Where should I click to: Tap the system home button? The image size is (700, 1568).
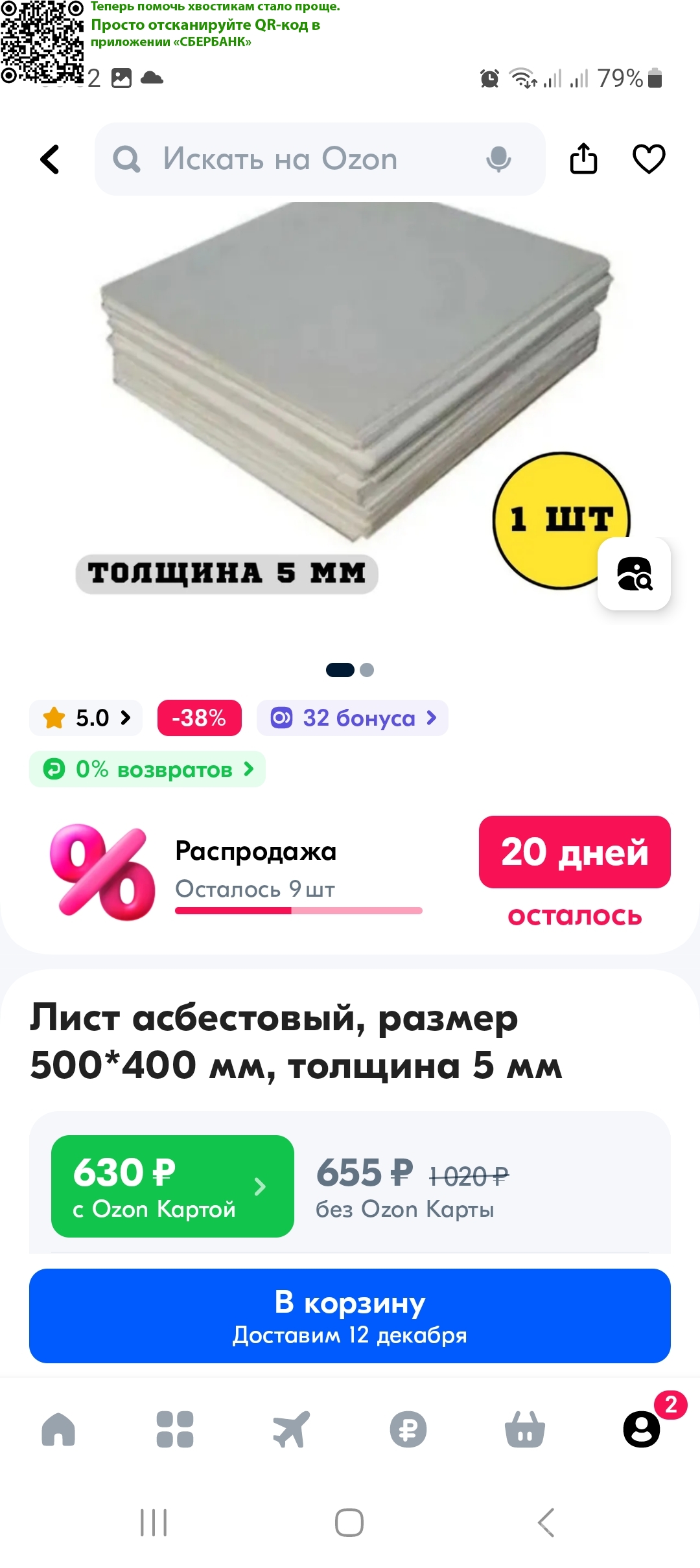pos(349,1523)
